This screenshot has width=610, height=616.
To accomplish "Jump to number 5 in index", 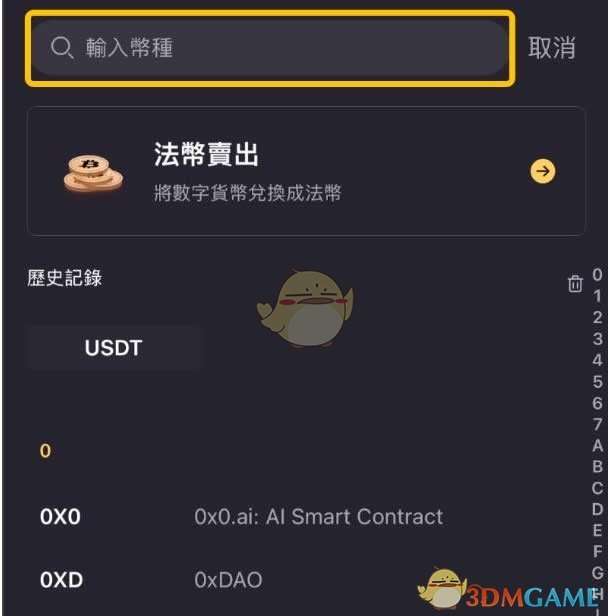I will (x=598, y=382).
